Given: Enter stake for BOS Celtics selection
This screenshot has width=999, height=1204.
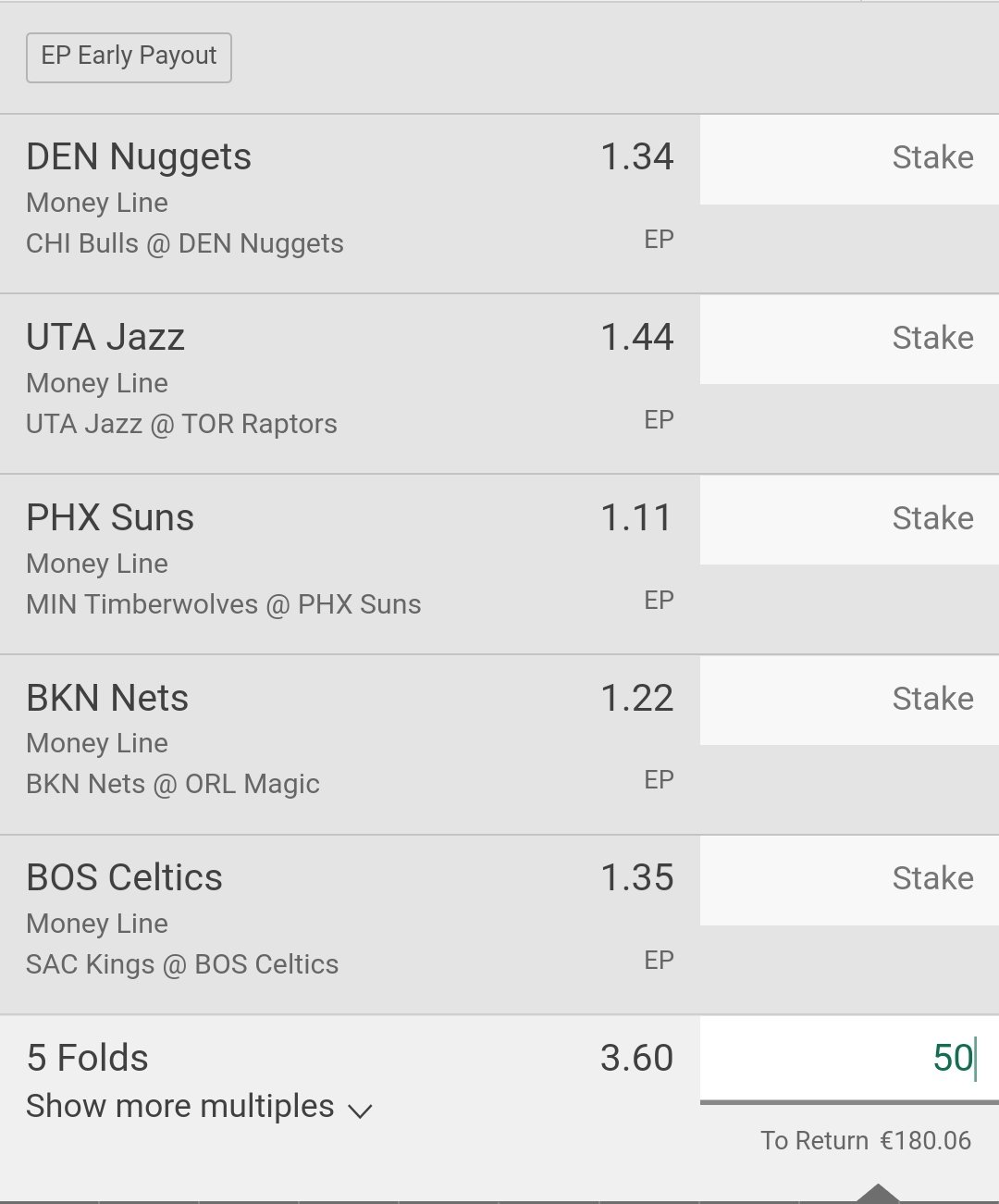Looking at the screenshot, I should click(x=848, y=880).
